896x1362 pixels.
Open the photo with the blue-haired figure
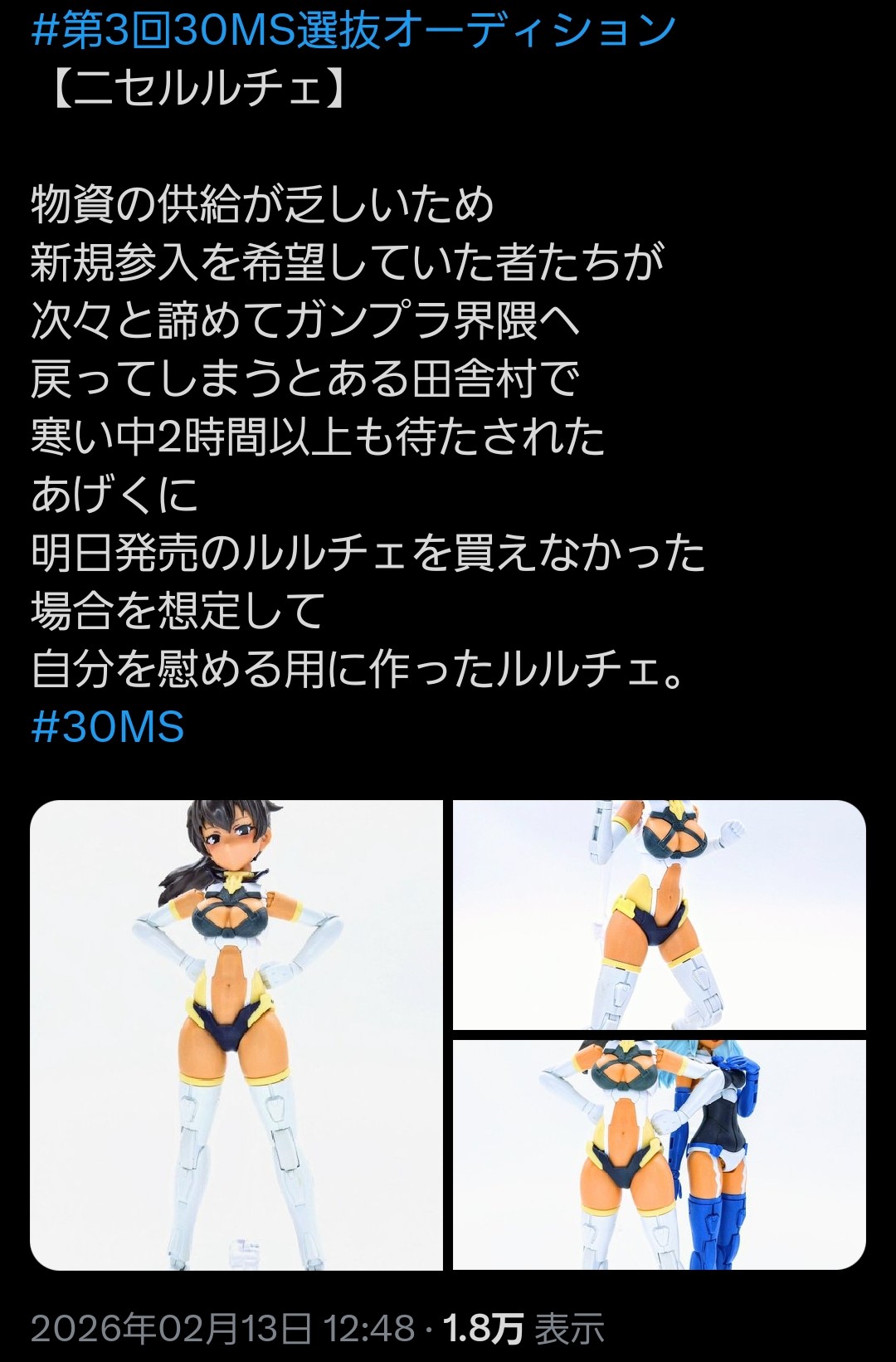pos(659,1155)
